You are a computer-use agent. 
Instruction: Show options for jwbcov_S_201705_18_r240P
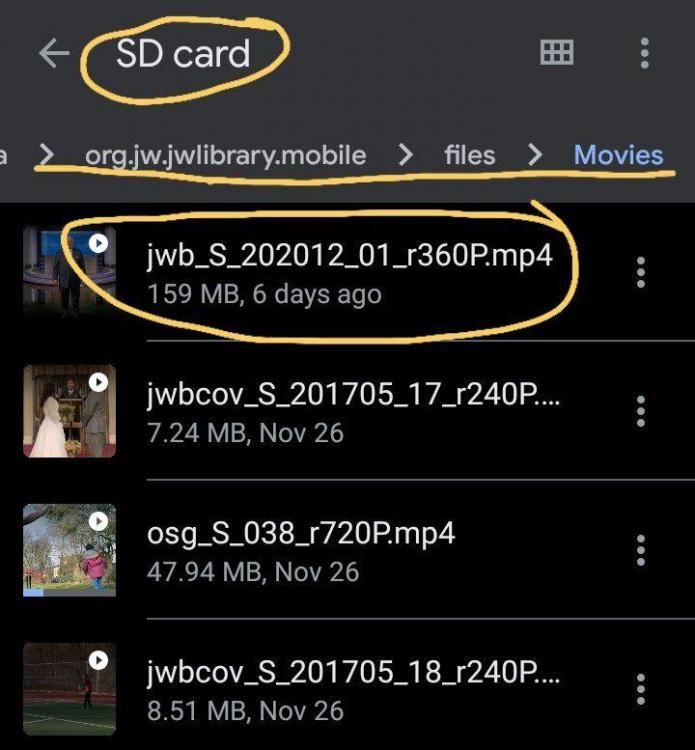pyautogui.click(x=641, y=688)
